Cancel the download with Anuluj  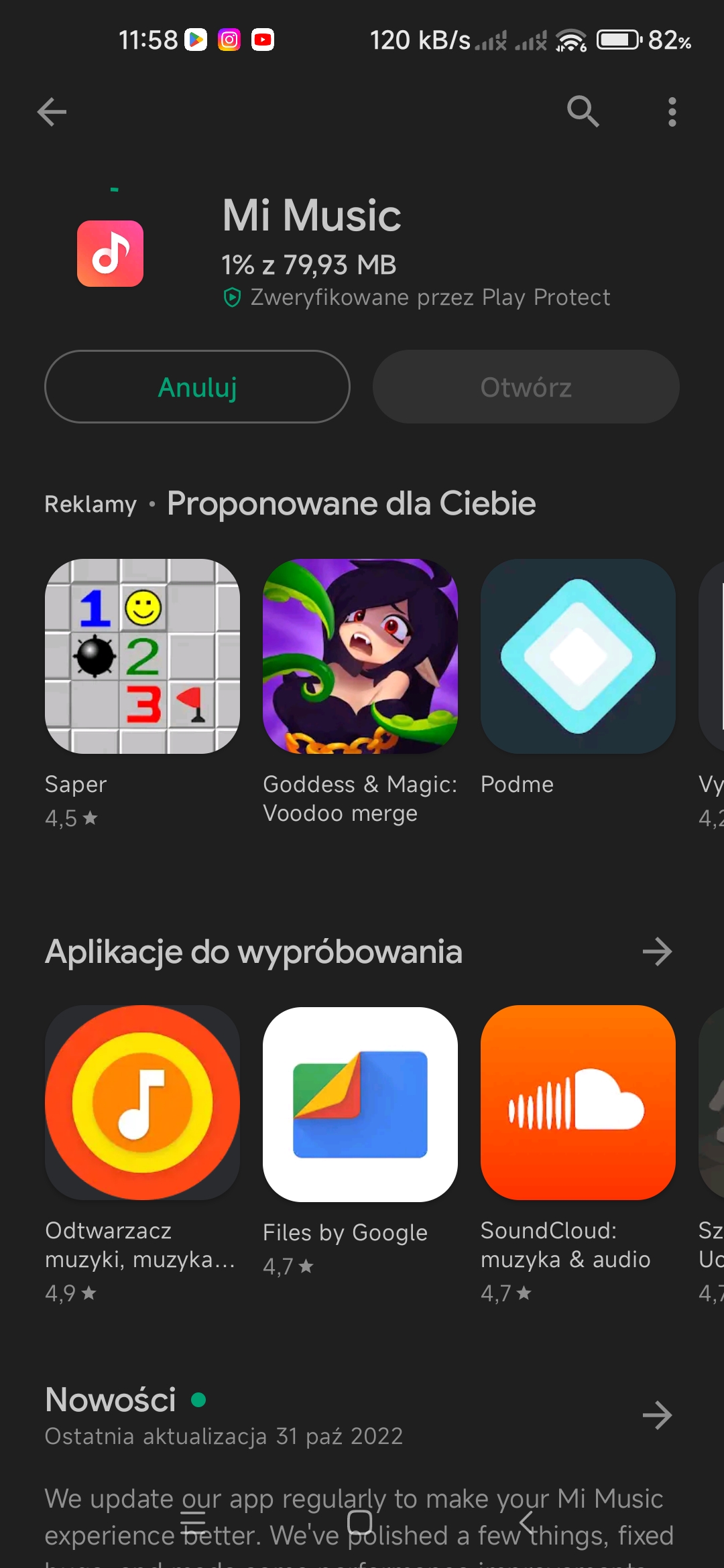point(197,387)
